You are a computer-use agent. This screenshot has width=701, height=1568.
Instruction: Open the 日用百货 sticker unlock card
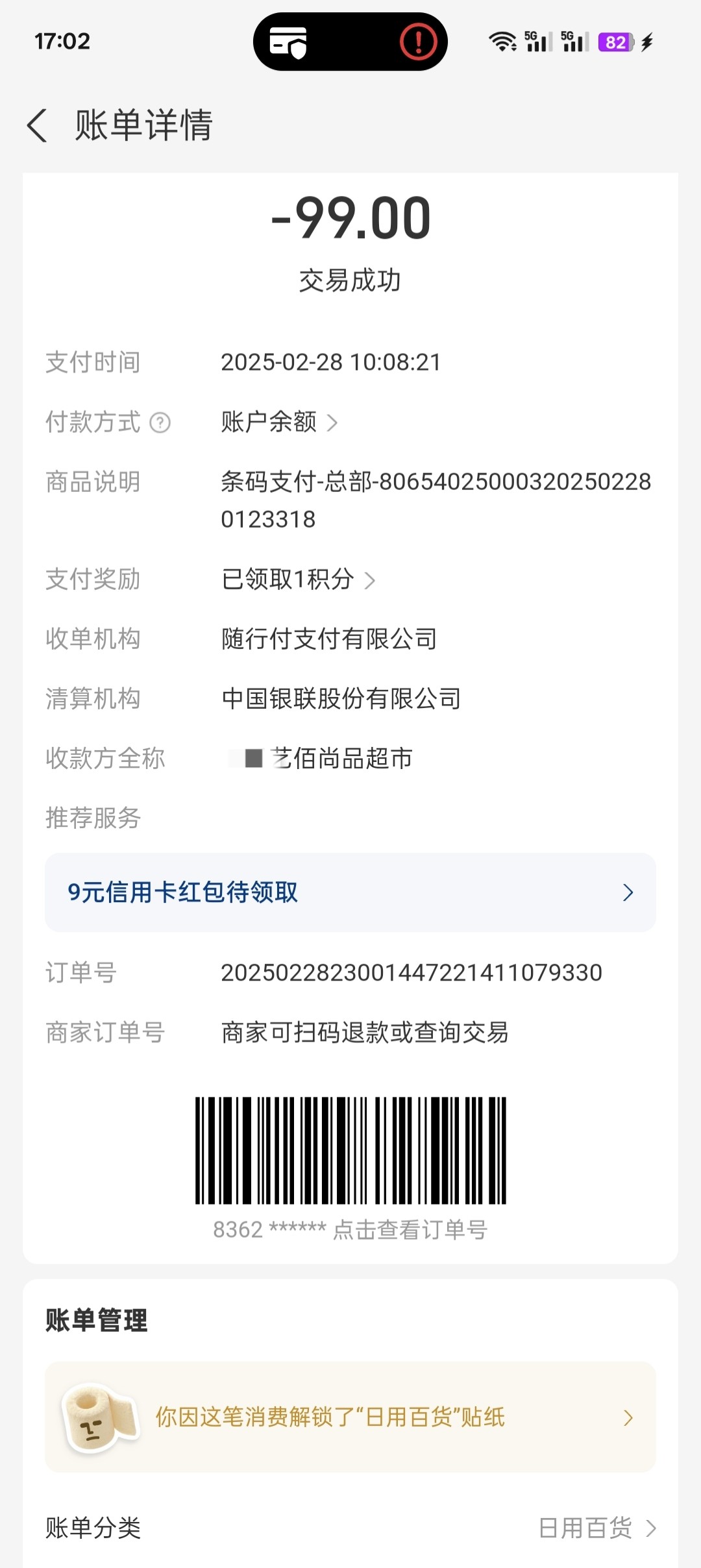350,1417
